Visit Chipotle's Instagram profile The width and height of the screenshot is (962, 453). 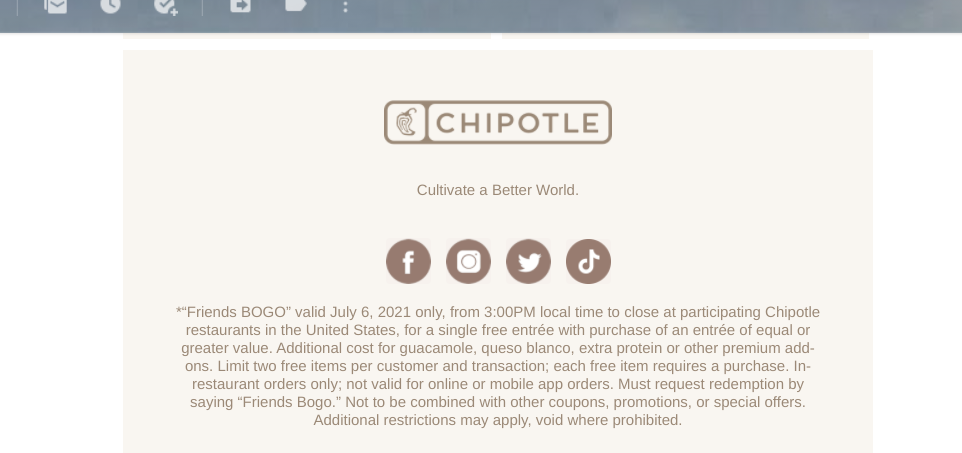point(468,262)
